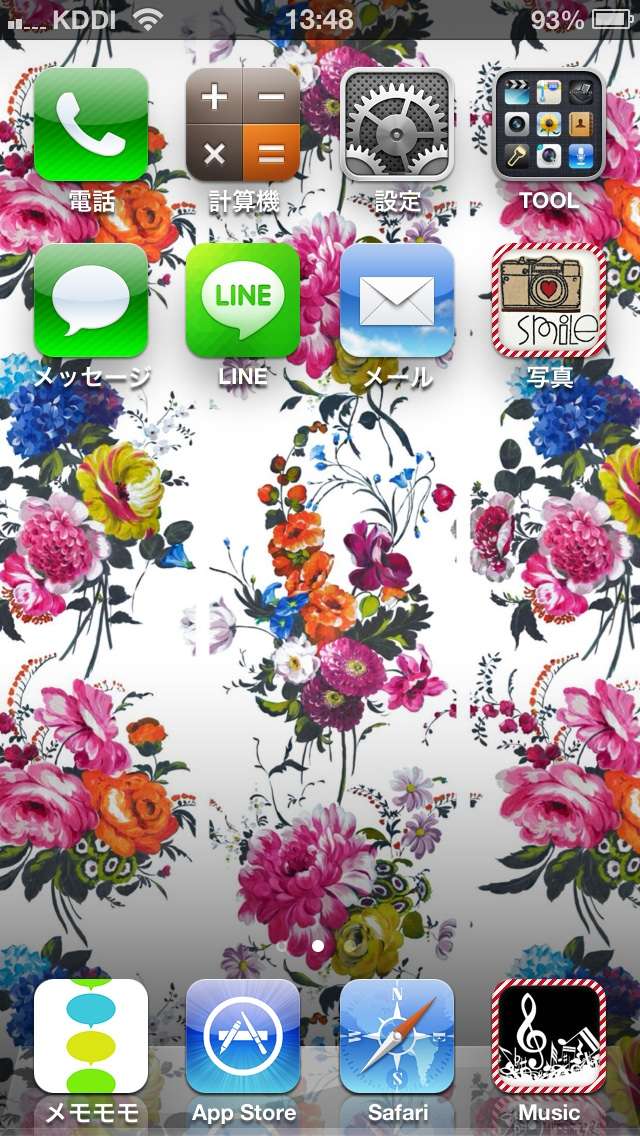Tap the home screen page indicator dot
This screenshot has height=1136, width=640.
click(318, 943)
